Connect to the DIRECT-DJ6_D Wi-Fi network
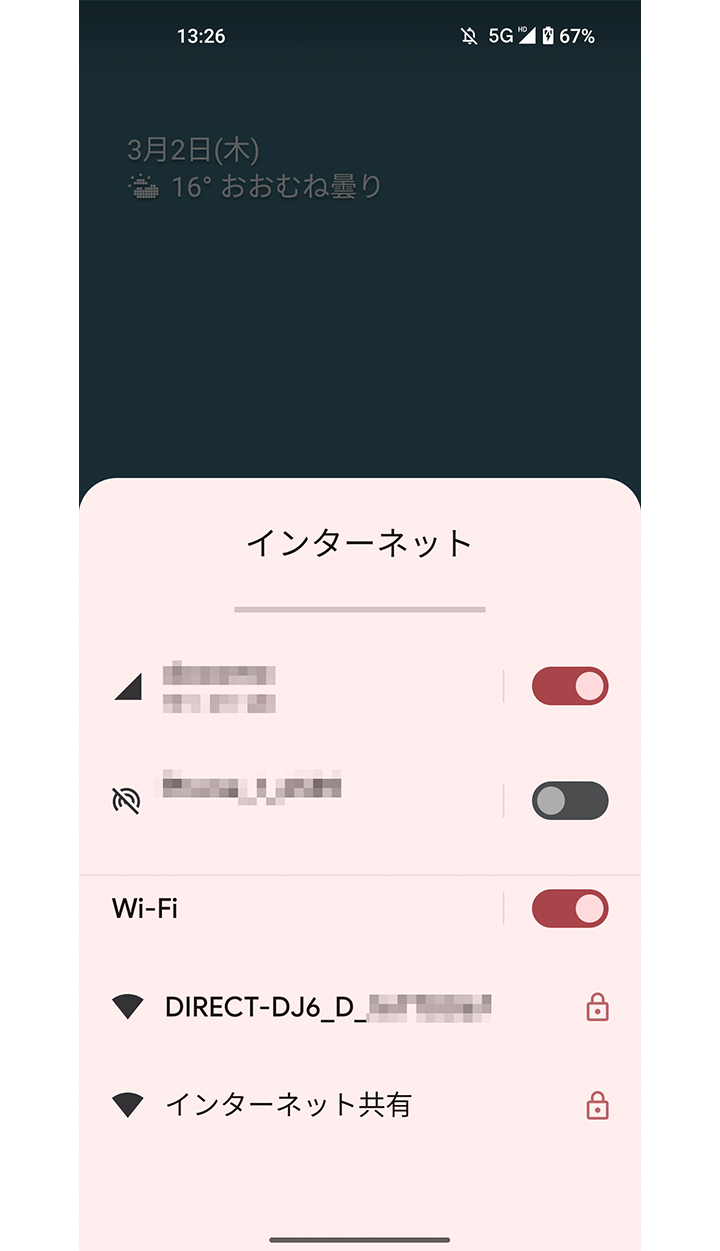The image size is (720, 1251). (x=329, y=1007)
